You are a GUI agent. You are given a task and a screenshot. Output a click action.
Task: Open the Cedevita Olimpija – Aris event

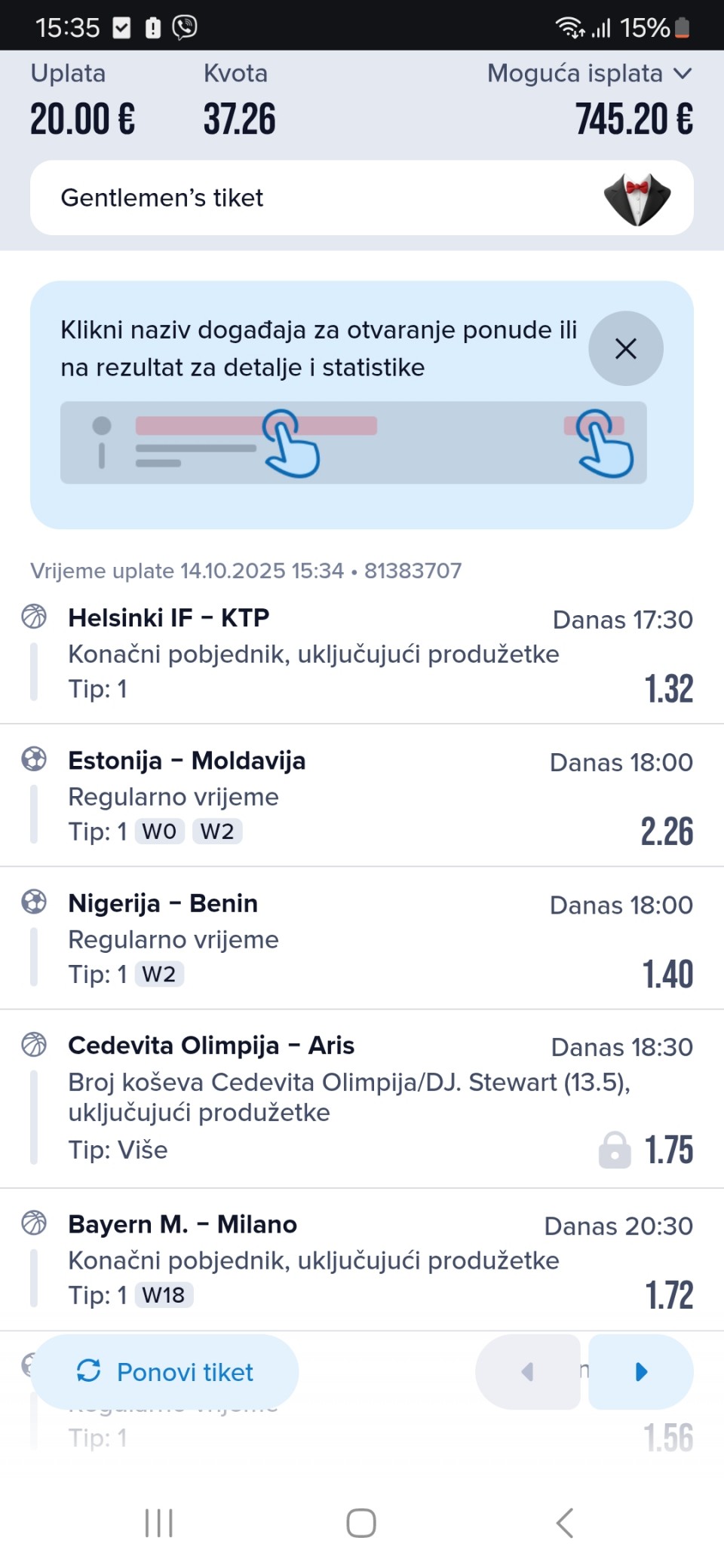click(x=211, y=1046)
